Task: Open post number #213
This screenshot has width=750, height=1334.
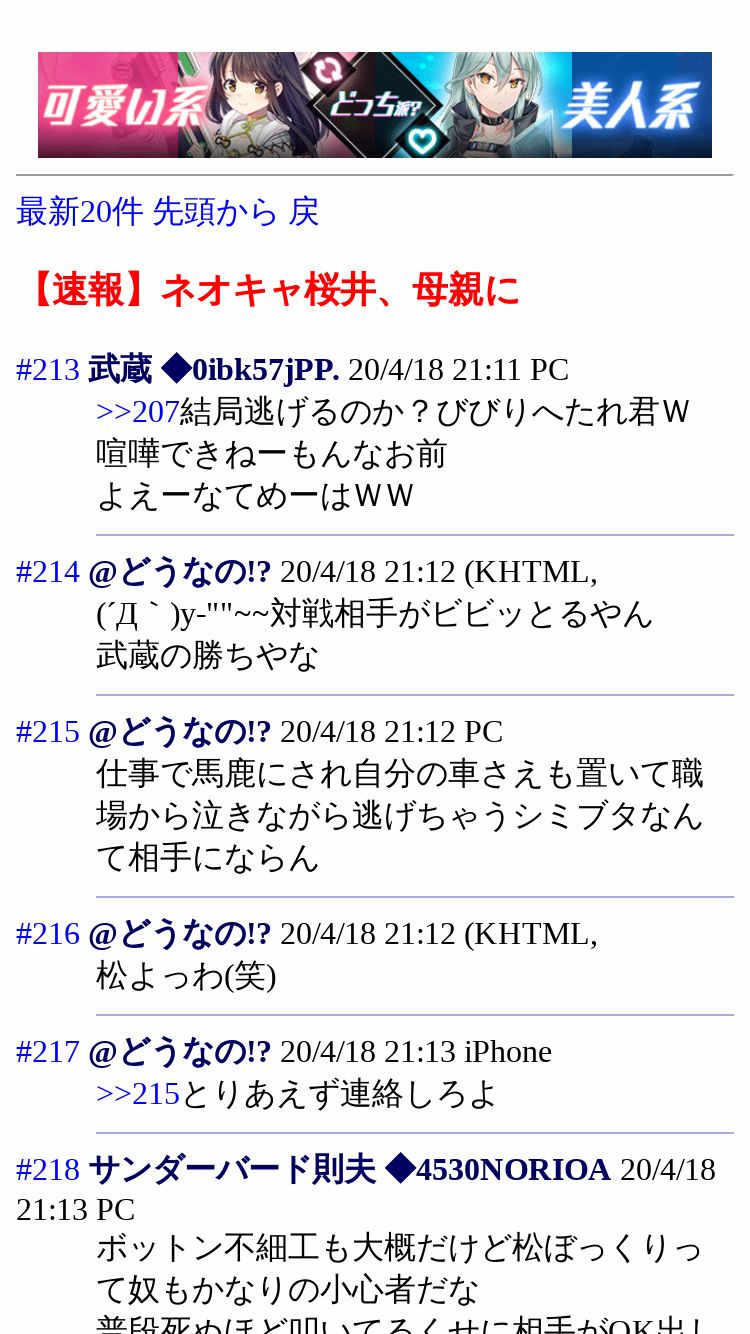Action: [48, 370]
